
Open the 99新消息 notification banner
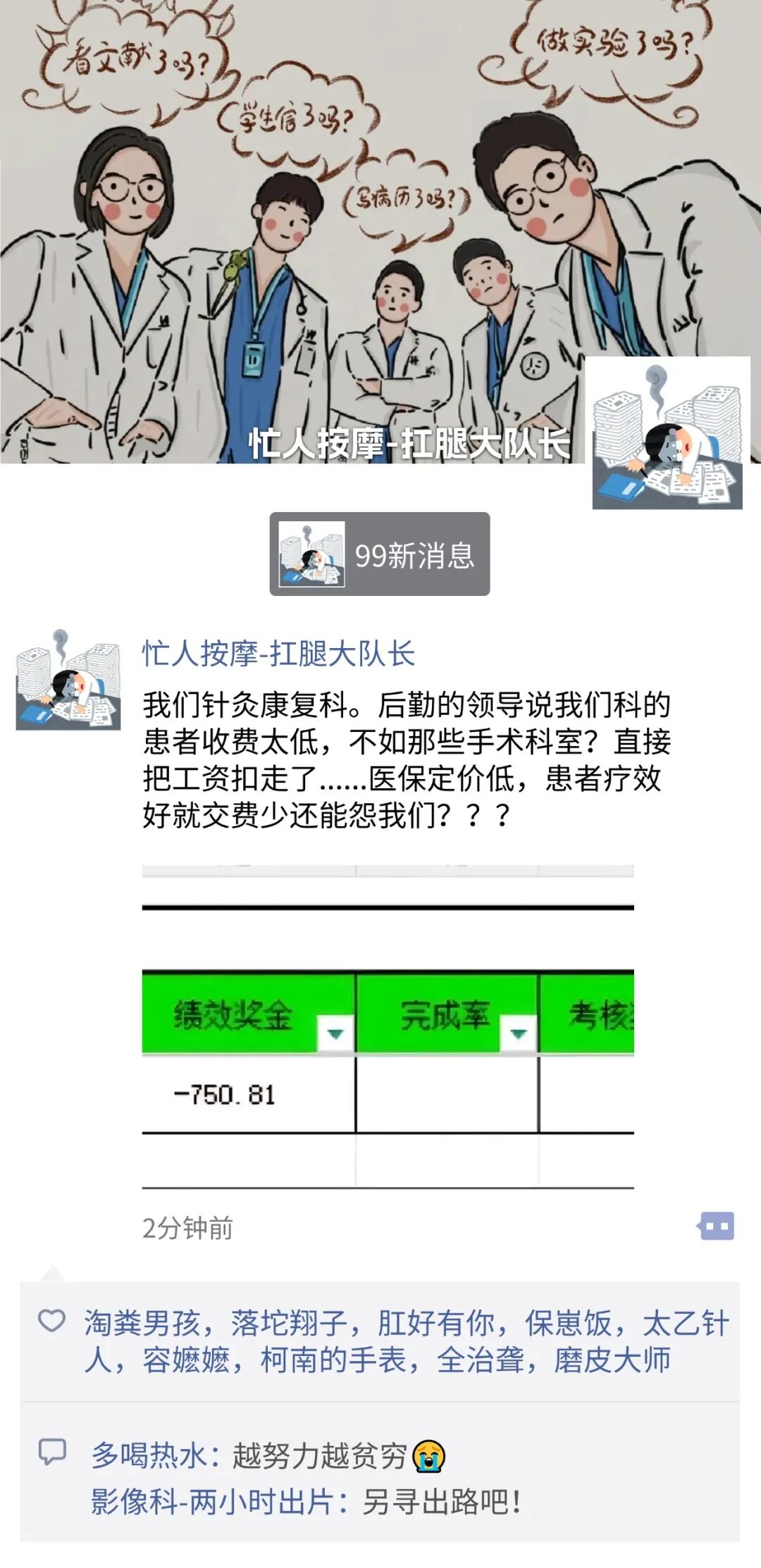click(380, 554)
